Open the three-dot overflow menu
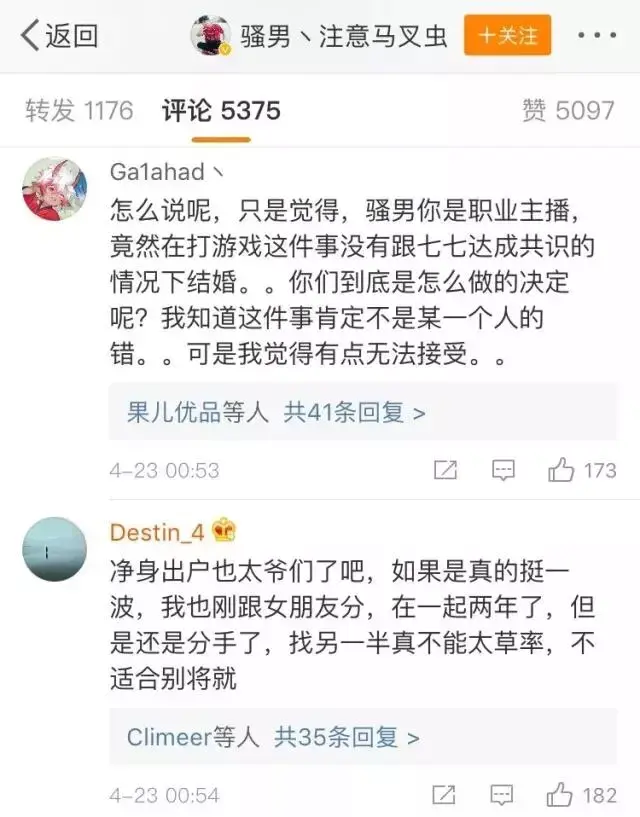 pos(597,36)
